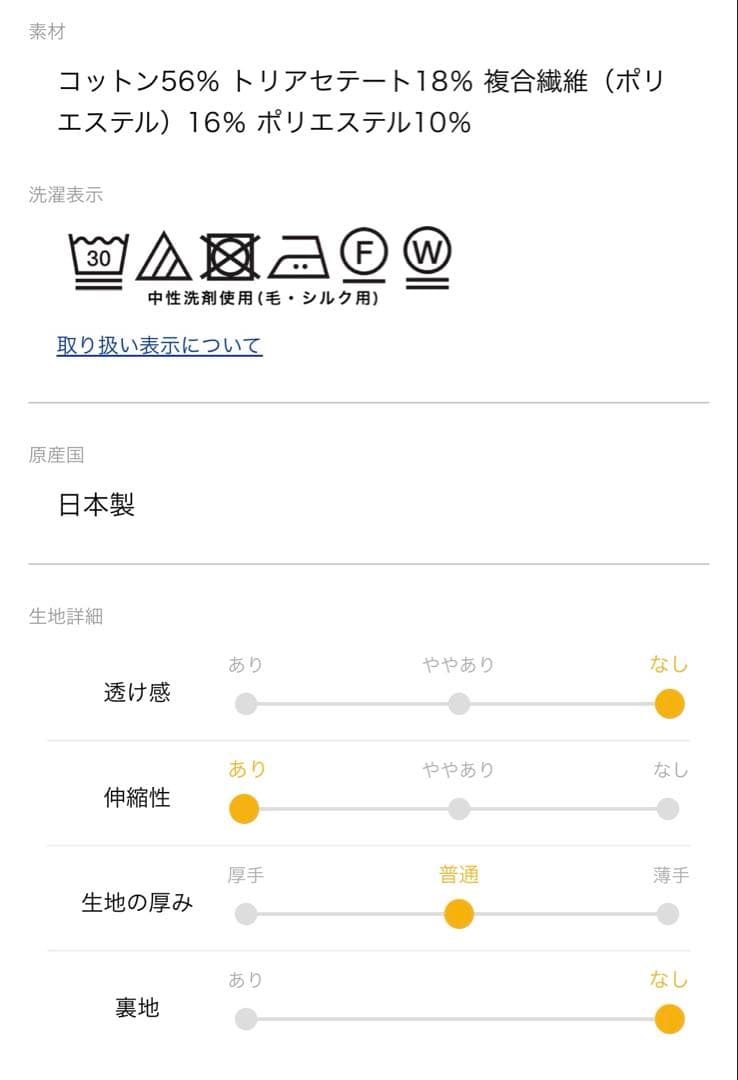
Task: Click the crossed tumble dry symbol
Action: 228,257
